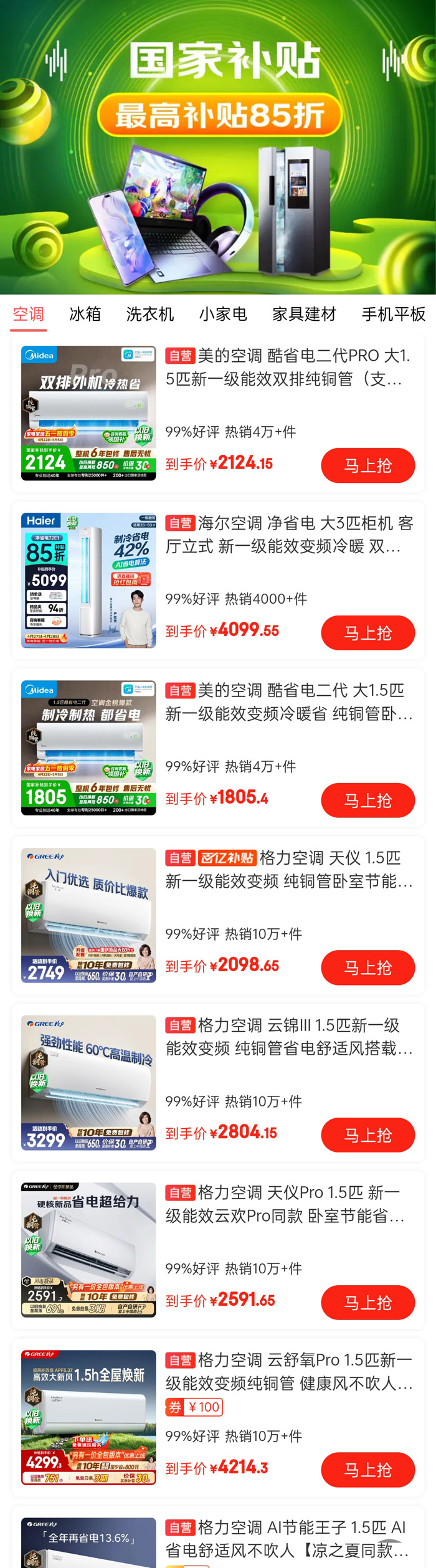This screenshot has width=436, height=1568.
Task: Tap 马上抢 for 格力 云舒氧Pro at ¥4214.3
Action: click(367, 1470)
